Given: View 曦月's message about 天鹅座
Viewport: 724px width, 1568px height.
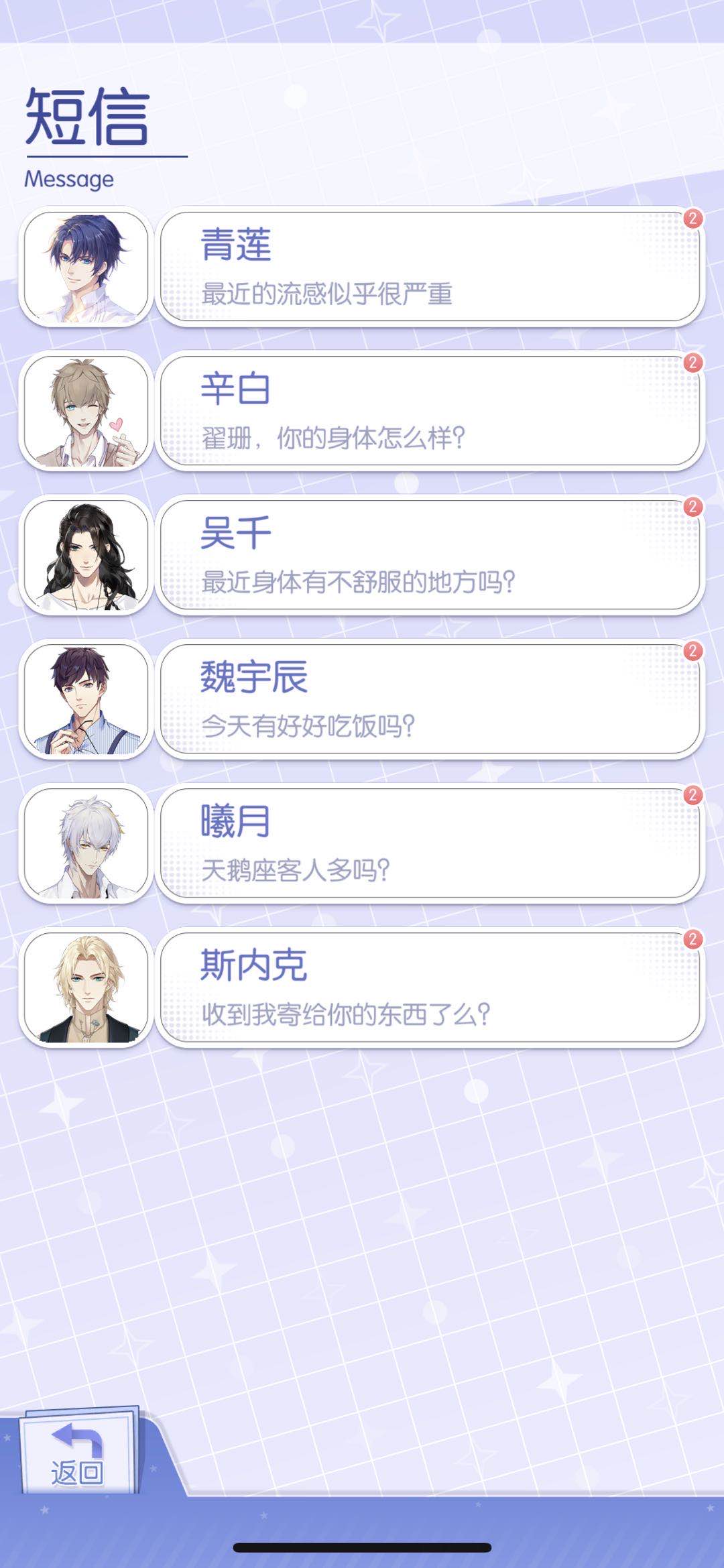Looking at the screenshot, I should [429, 843].
